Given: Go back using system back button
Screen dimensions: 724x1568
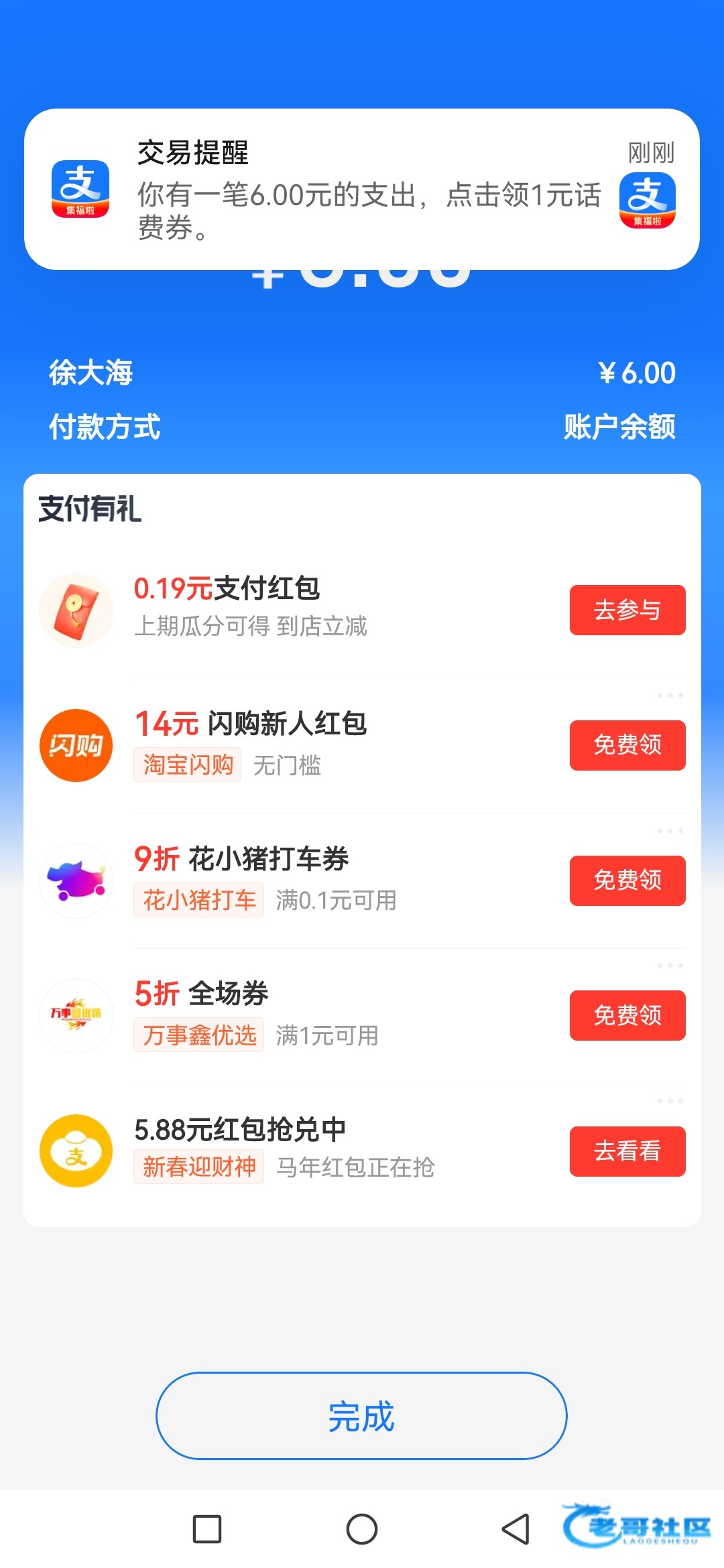Looking at the screenshot, I should (516, 1529).
